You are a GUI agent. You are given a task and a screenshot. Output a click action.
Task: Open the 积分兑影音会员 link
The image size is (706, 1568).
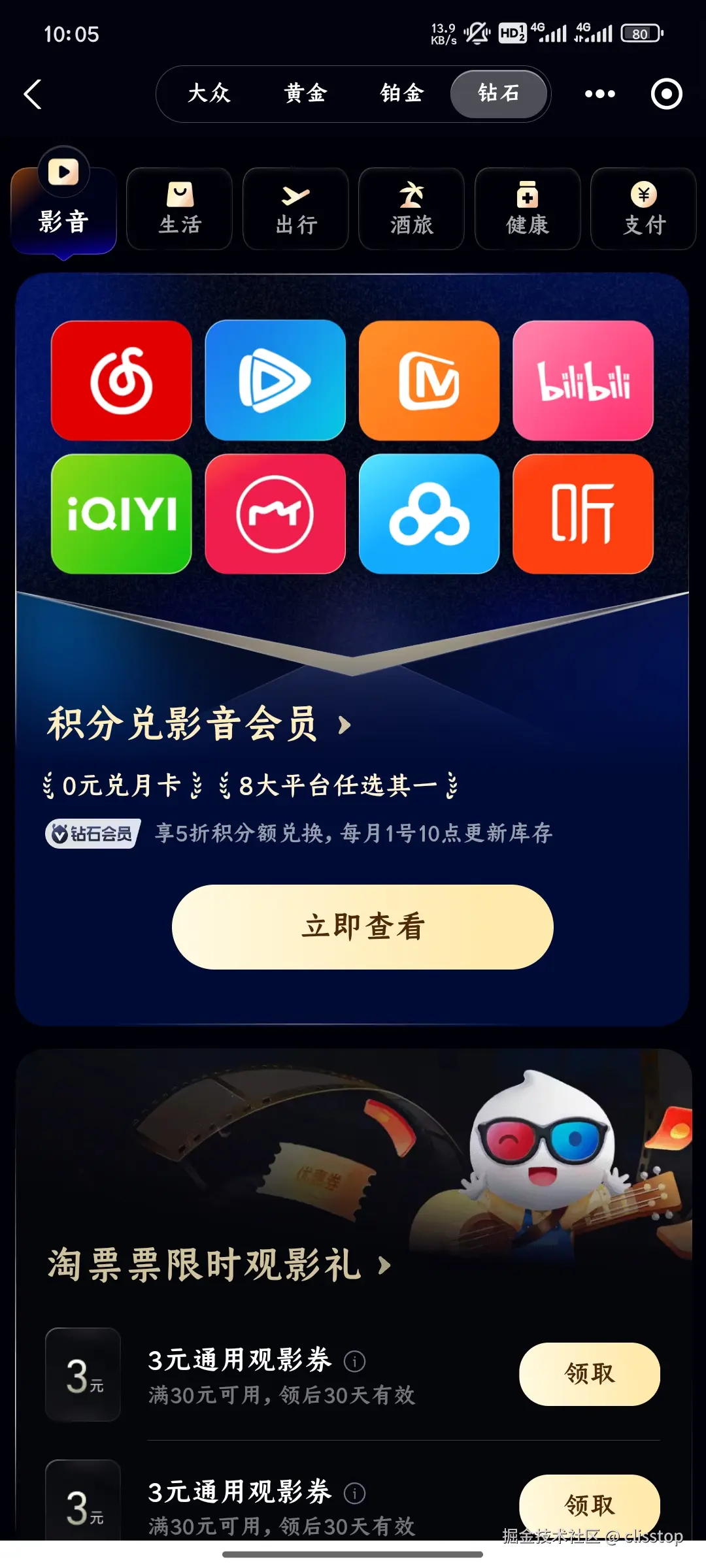click(x=198, y=724)
